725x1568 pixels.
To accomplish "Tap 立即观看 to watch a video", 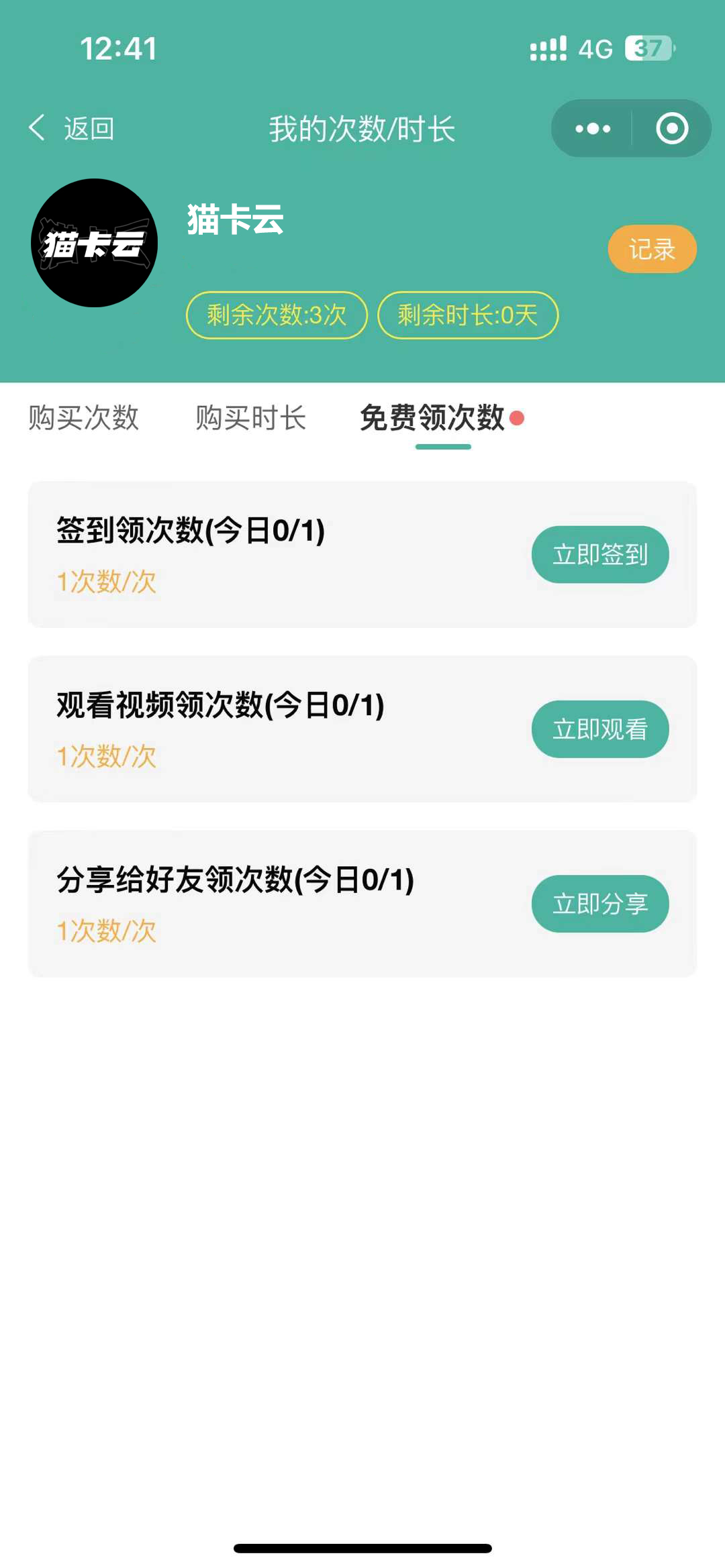I will tap(600, 729).
